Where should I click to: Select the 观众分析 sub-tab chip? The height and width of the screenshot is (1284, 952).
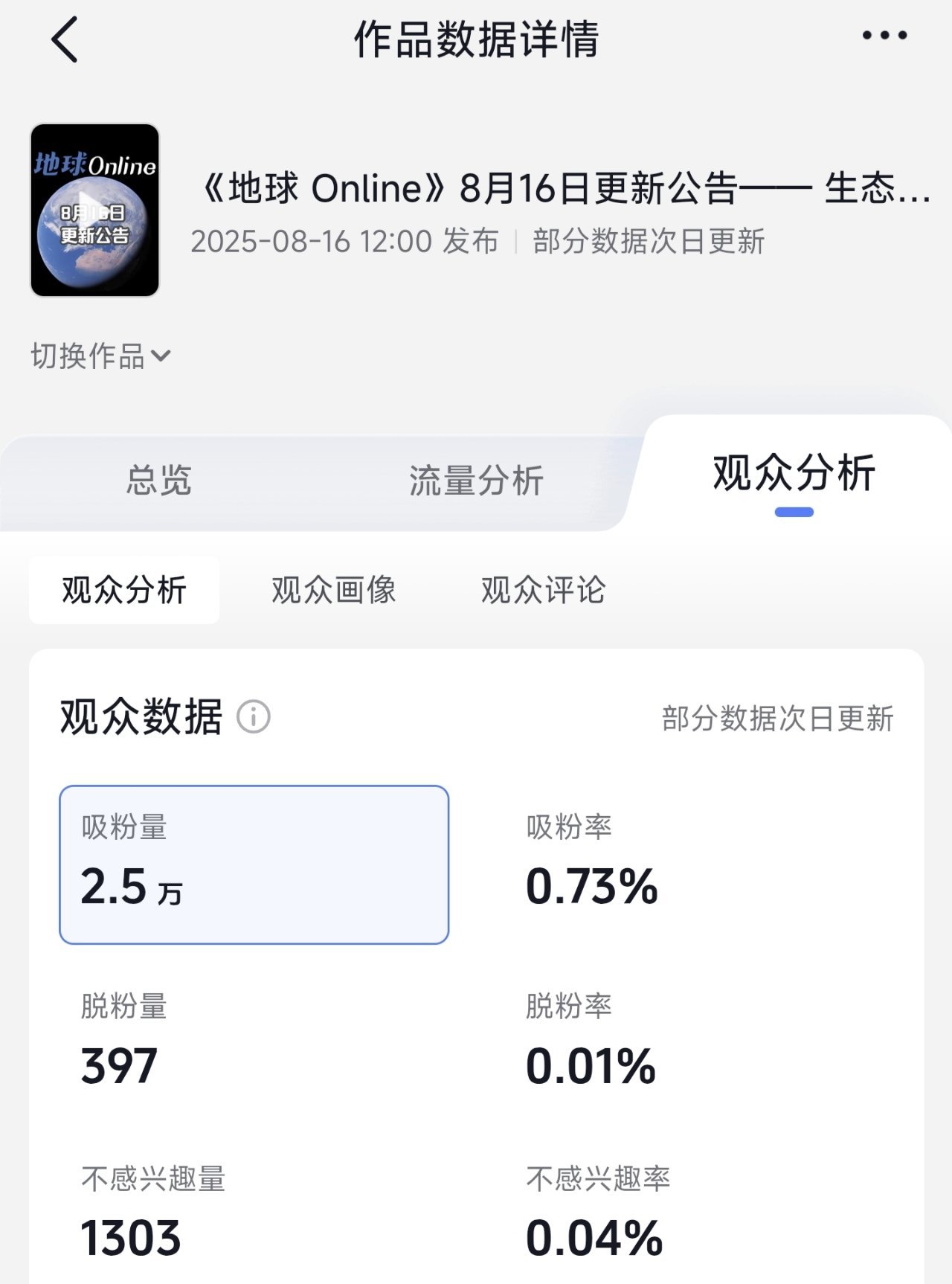(x=124, y=591)
